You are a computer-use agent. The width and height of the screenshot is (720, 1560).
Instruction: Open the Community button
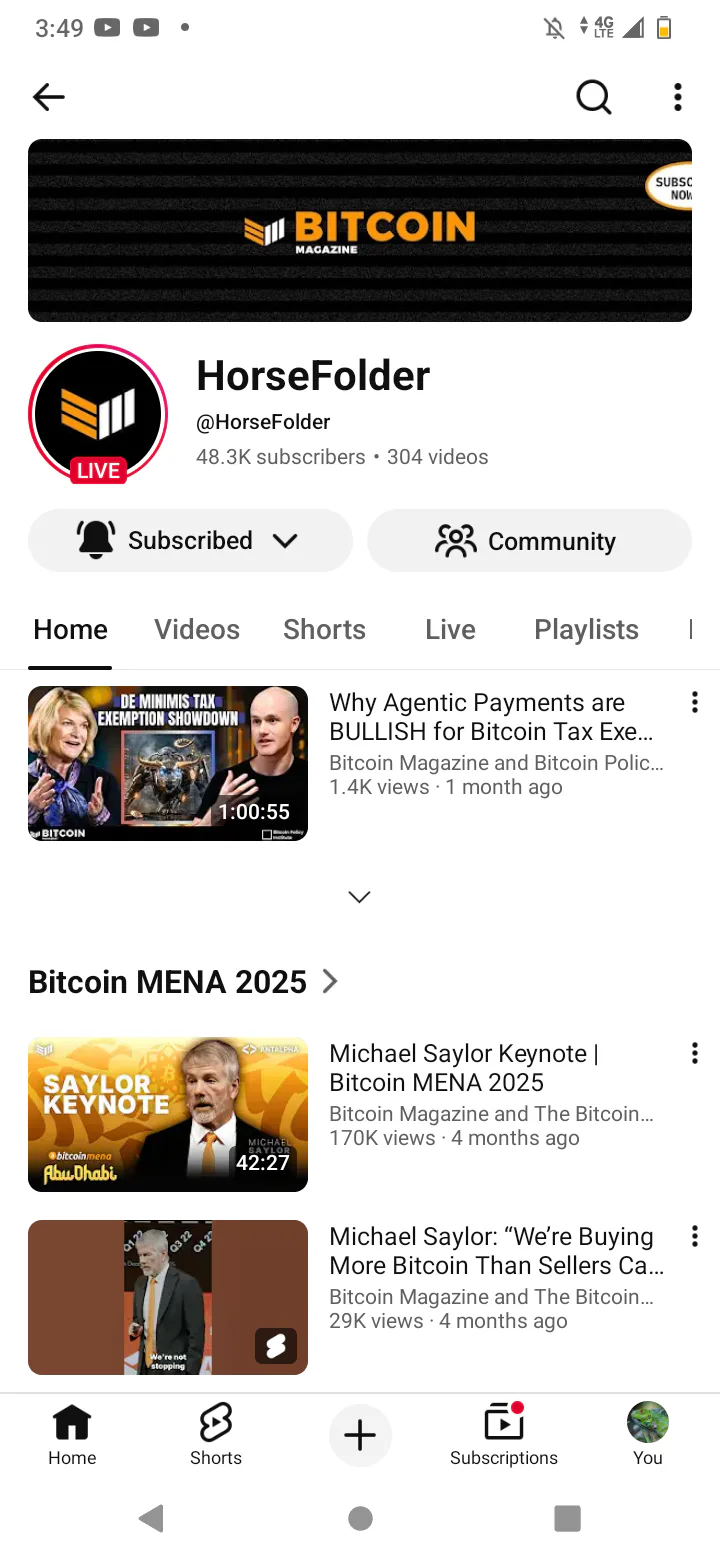[529, 541]
